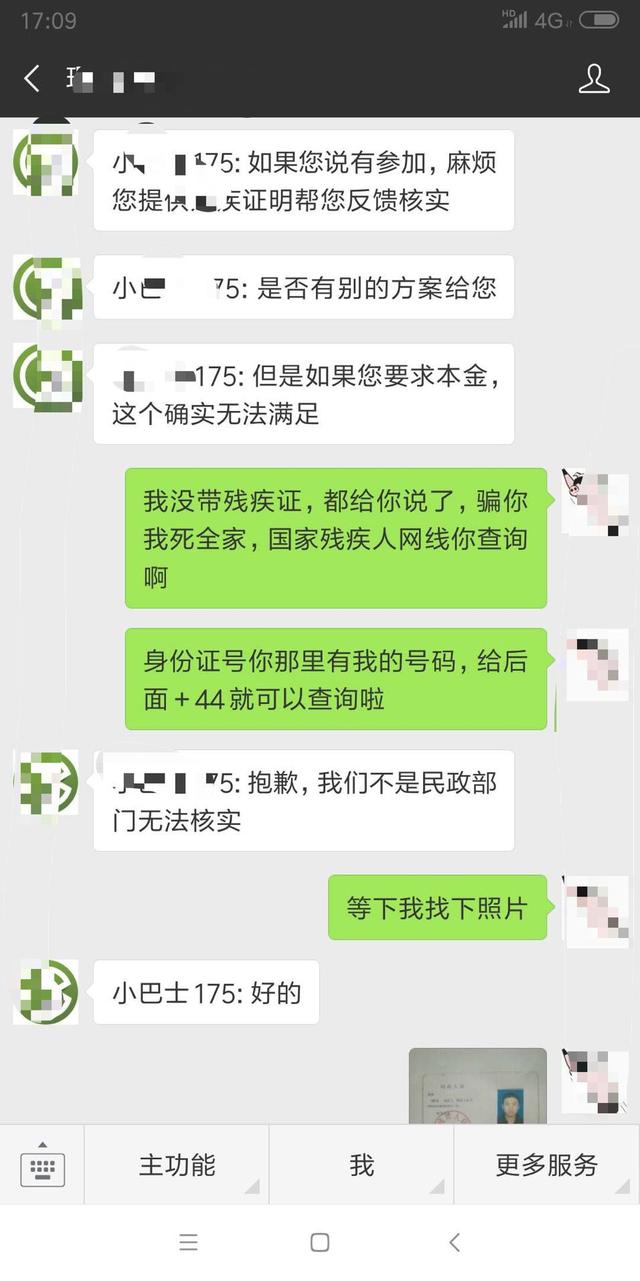
Task: Open the 主功能 menu
Action: point(176,1165)
